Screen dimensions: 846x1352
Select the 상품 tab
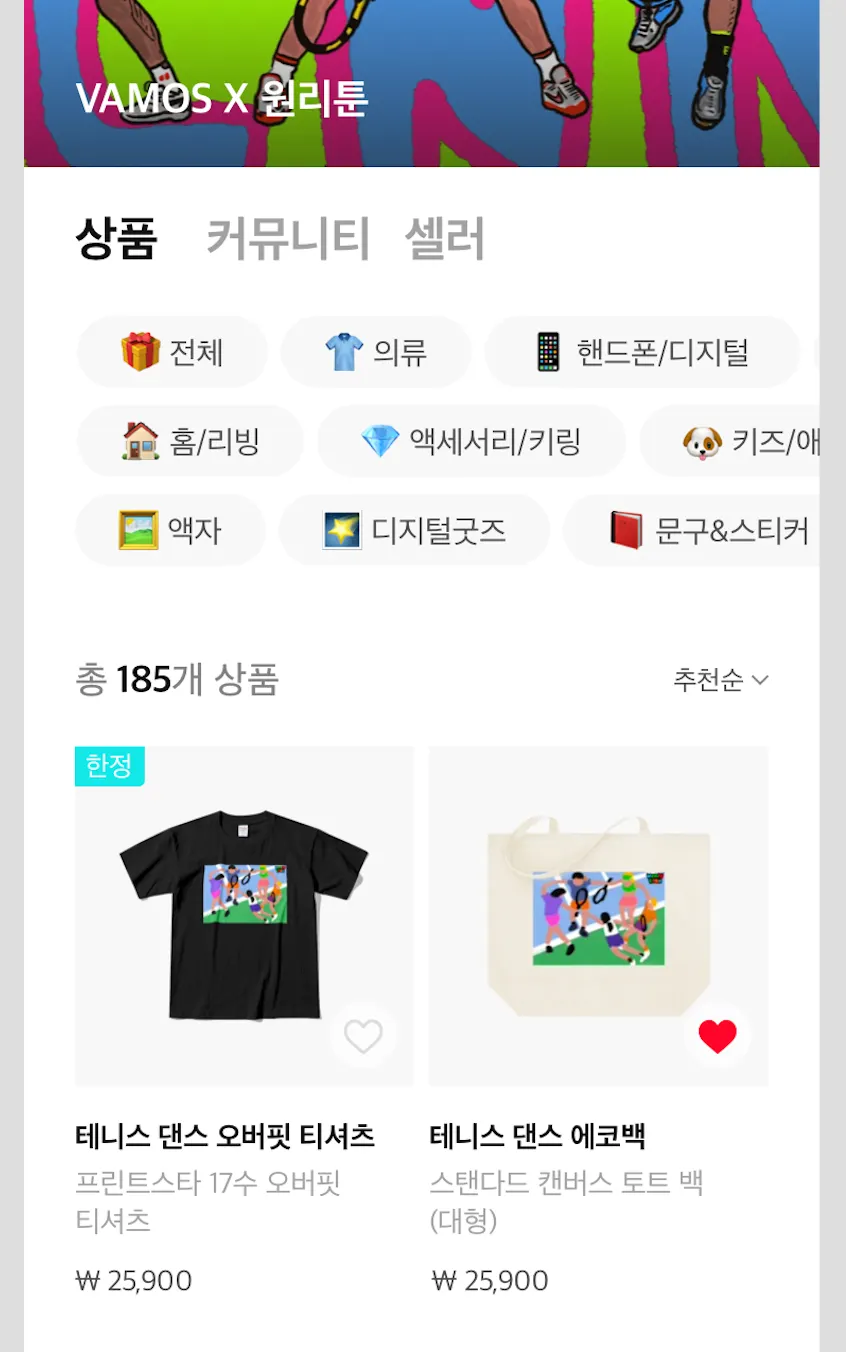click(116, 239)
